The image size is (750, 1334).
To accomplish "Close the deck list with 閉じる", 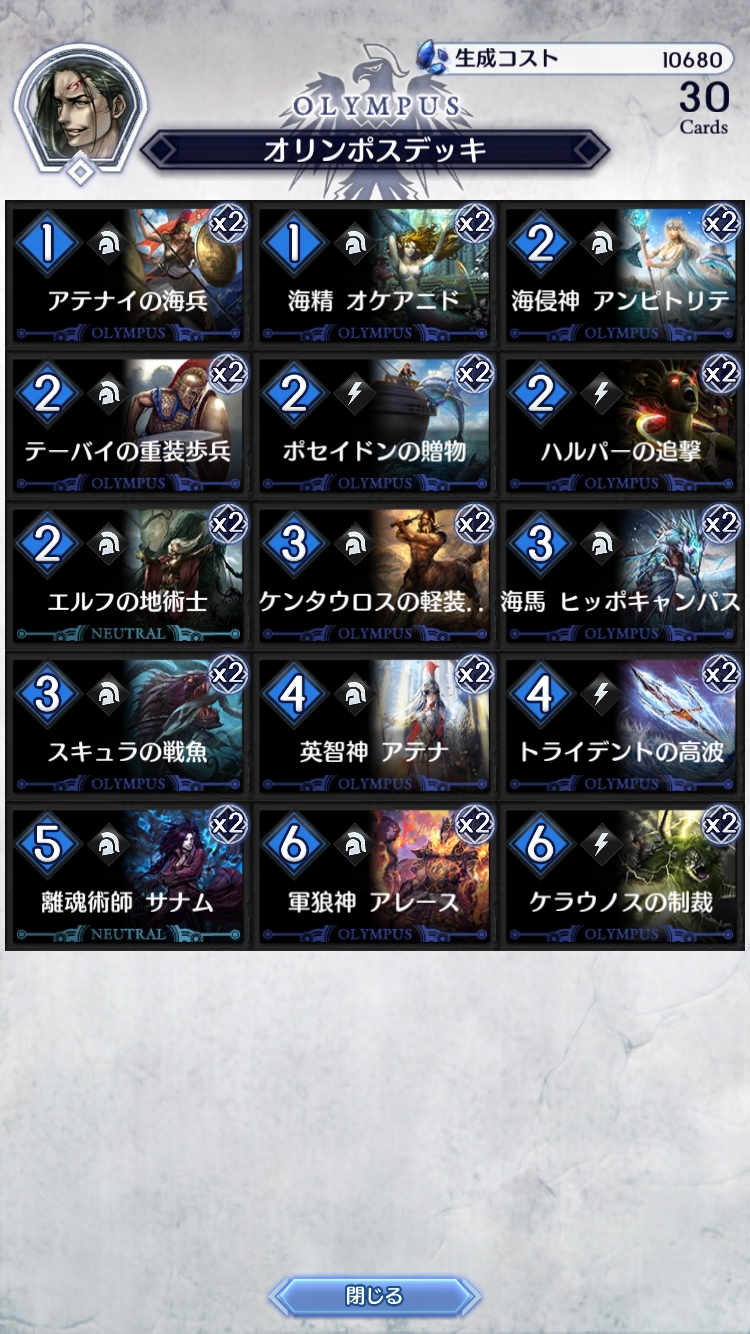I will 374,1296.
